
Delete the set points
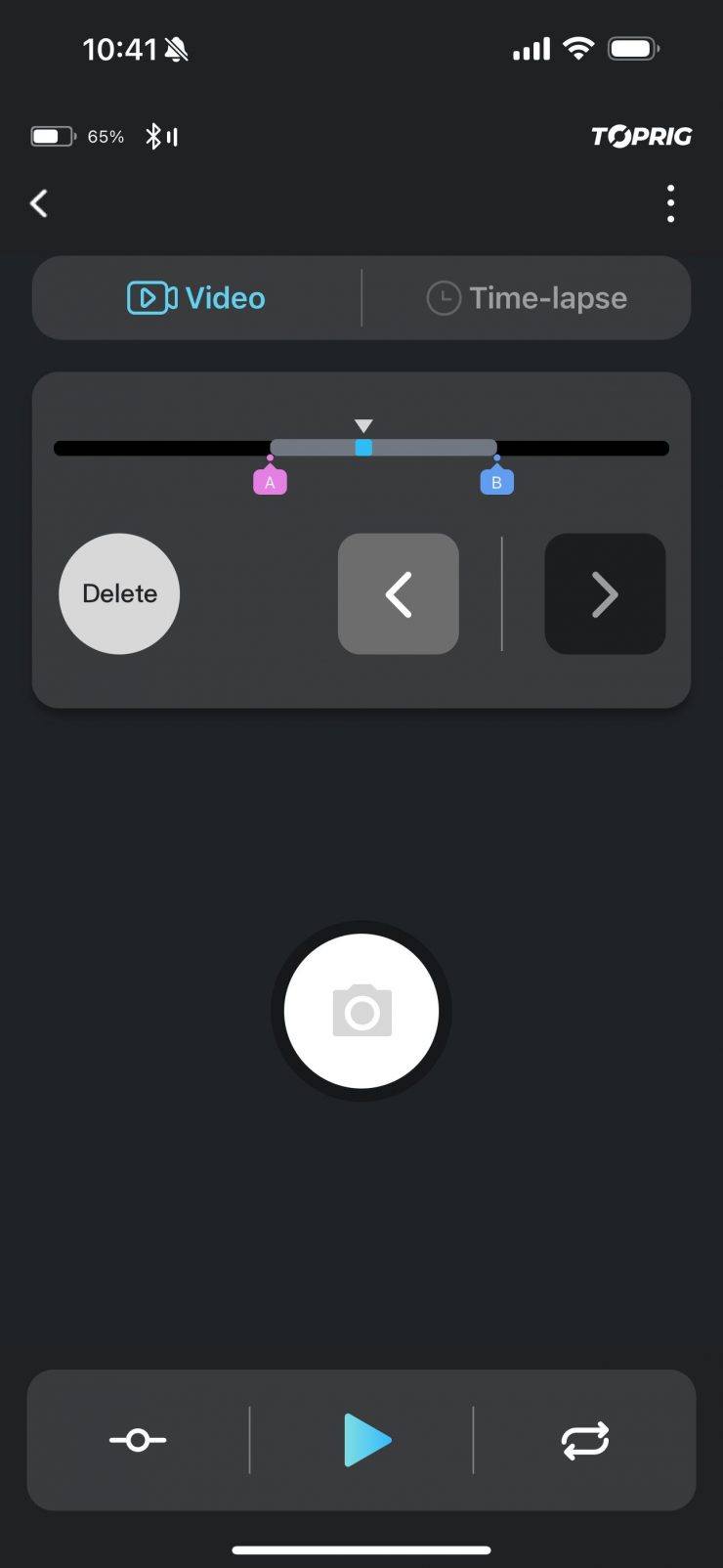click(119, 593)
